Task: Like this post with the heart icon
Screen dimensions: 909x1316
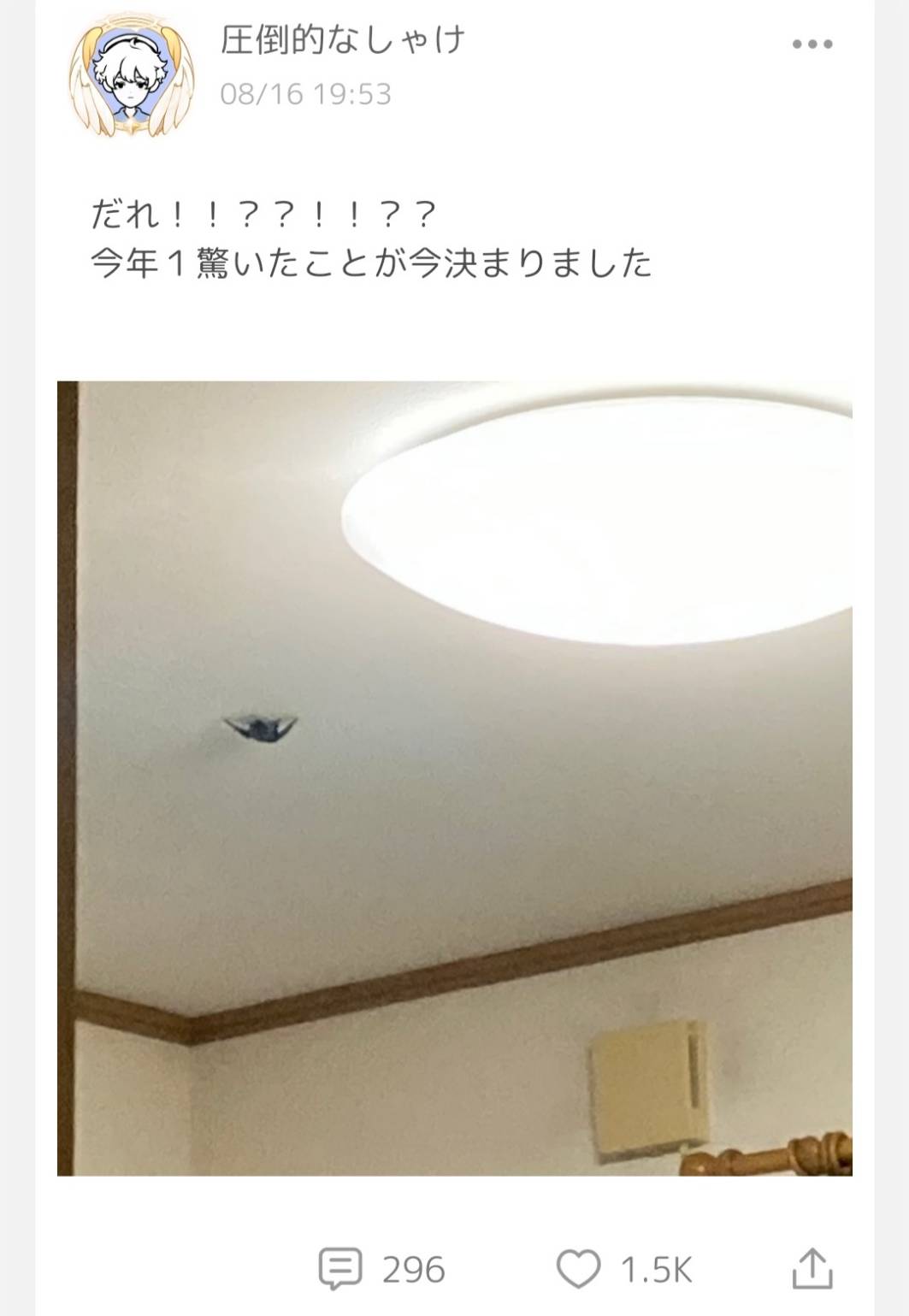Action: coord(579,1268)
